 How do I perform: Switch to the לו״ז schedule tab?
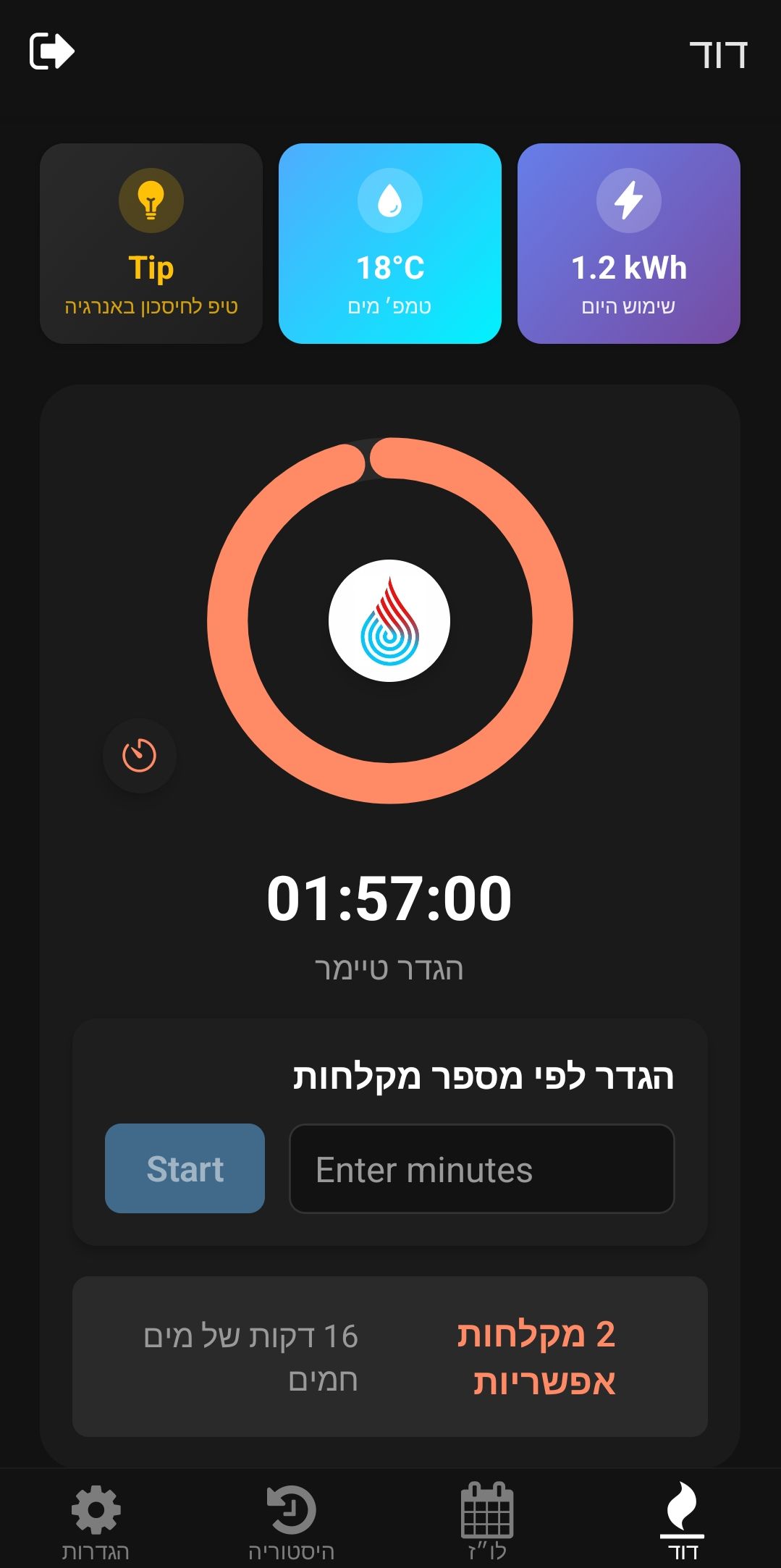pyautogui.click(x=487, y=1520)
